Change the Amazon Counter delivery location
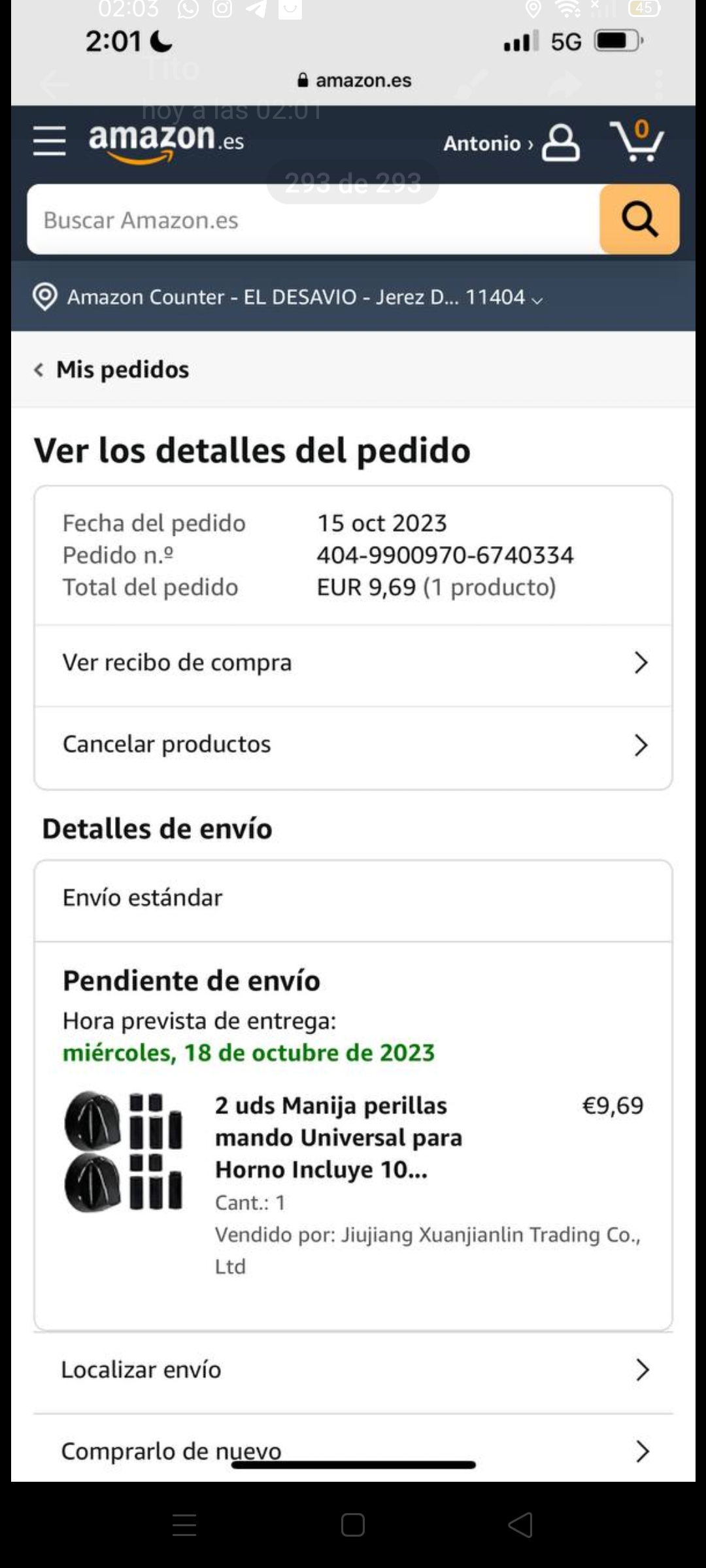The width and height of the screenshot is (706, 1568). pyautogui.click(x=288, y=297)
